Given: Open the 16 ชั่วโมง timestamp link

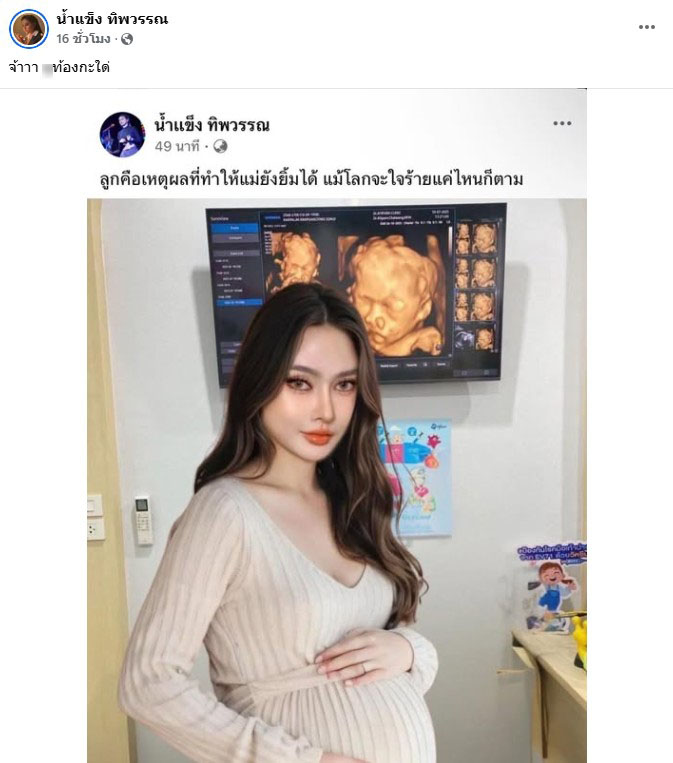Looking at the screenshot, I should [85, 39].
